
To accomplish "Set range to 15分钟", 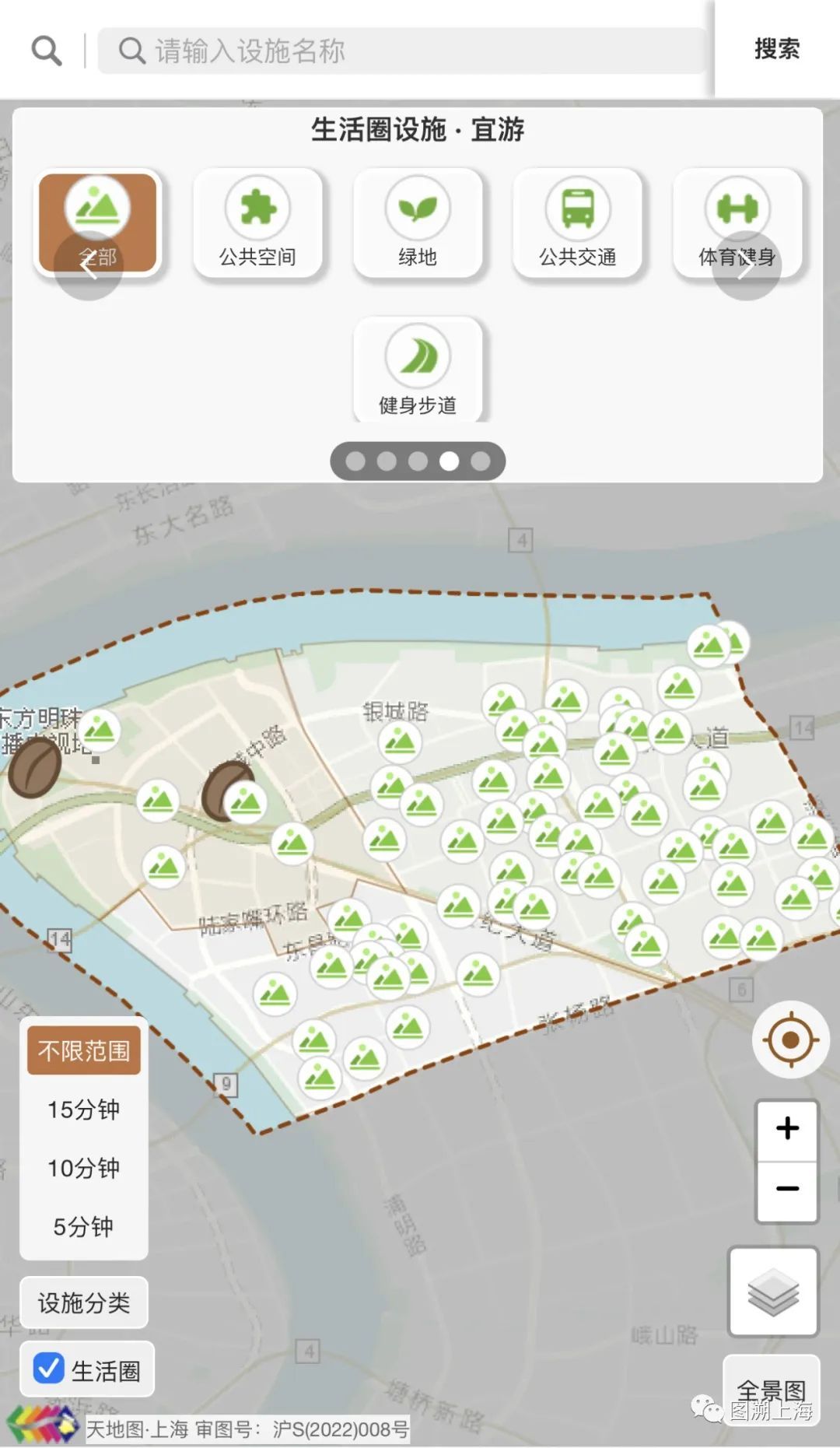I will point(84,1109).
